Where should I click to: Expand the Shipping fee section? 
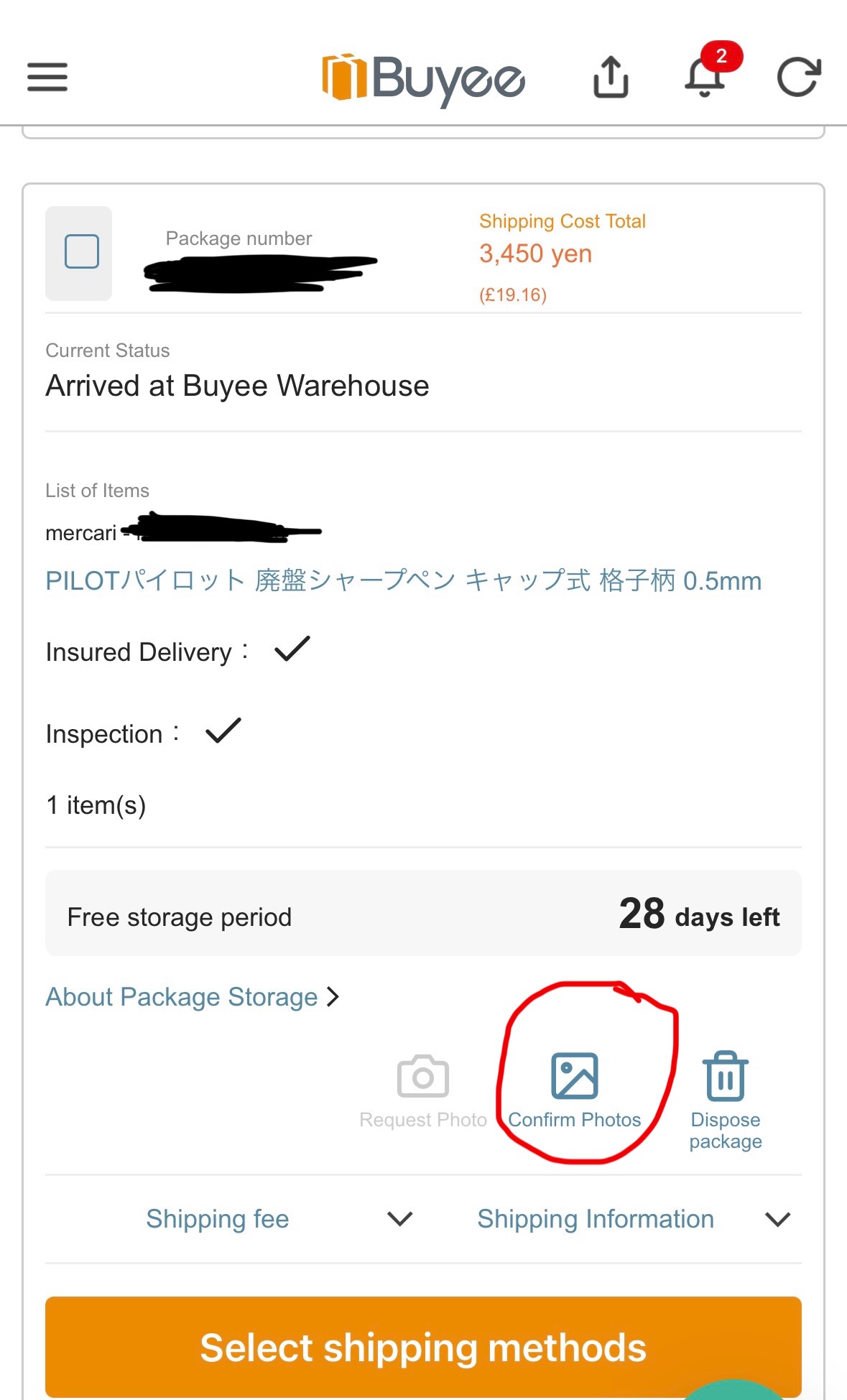point(279,1219)
